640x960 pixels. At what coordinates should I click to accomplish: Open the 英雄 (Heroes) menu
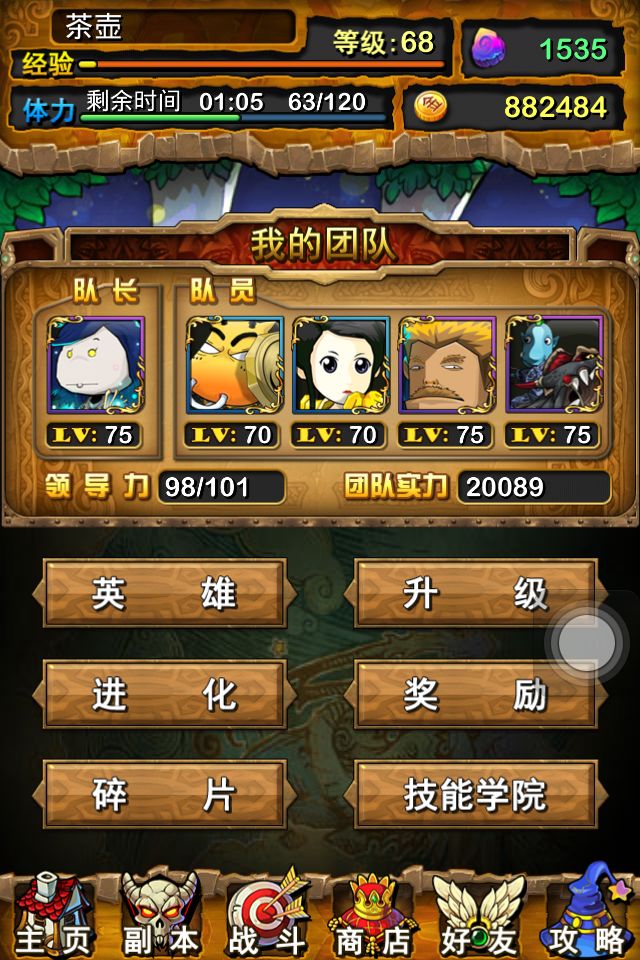[x=165, y=593]
